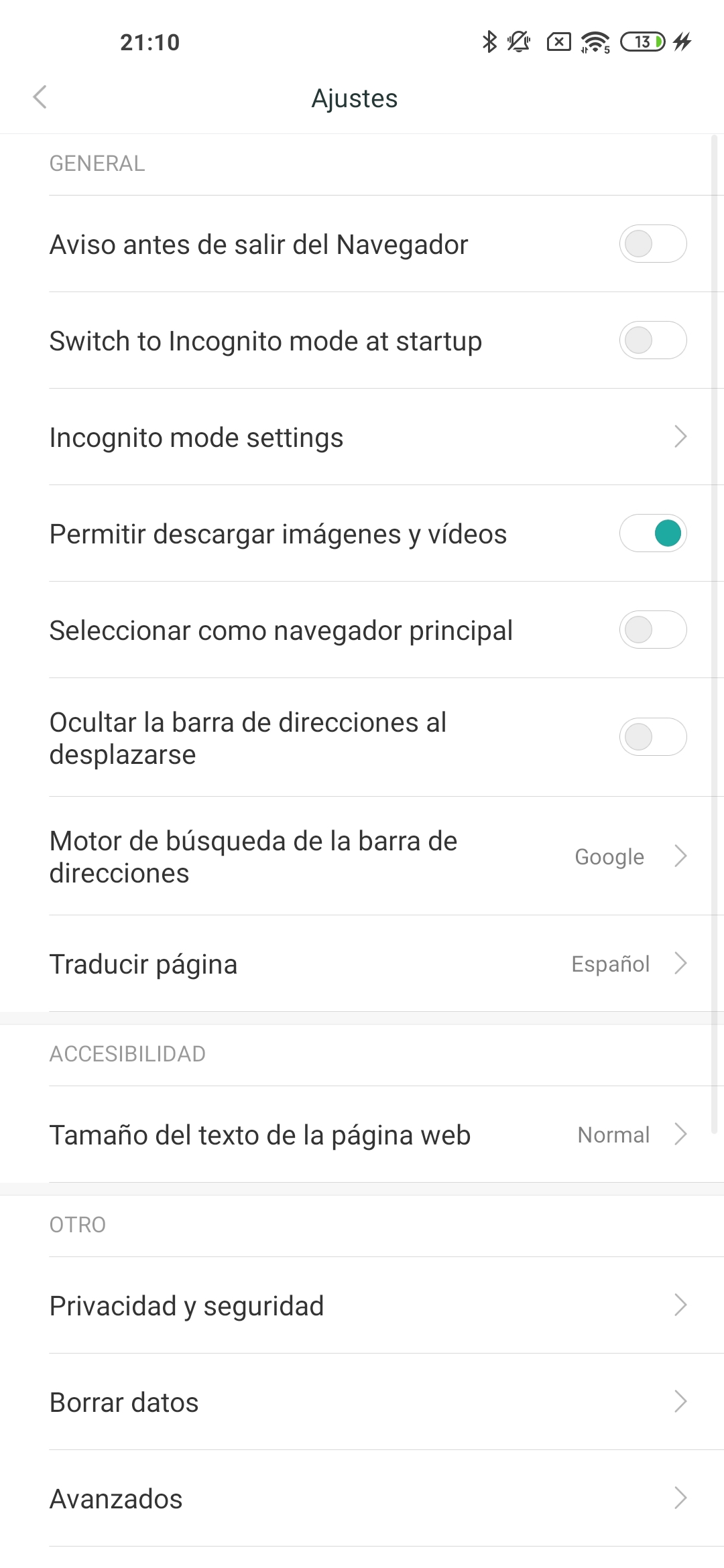The height and width of the screenshot is (1568, 724).
Task: Disable Permitir descargar imágenes y vídeos
Action: 652,533
